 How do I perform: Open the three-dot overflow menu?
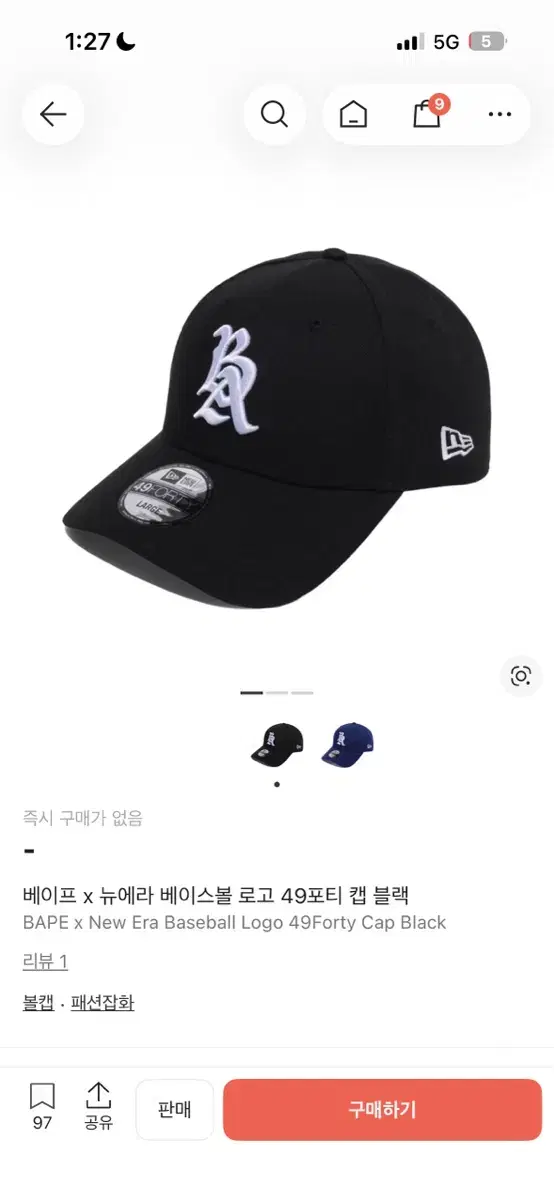[500, 115]
